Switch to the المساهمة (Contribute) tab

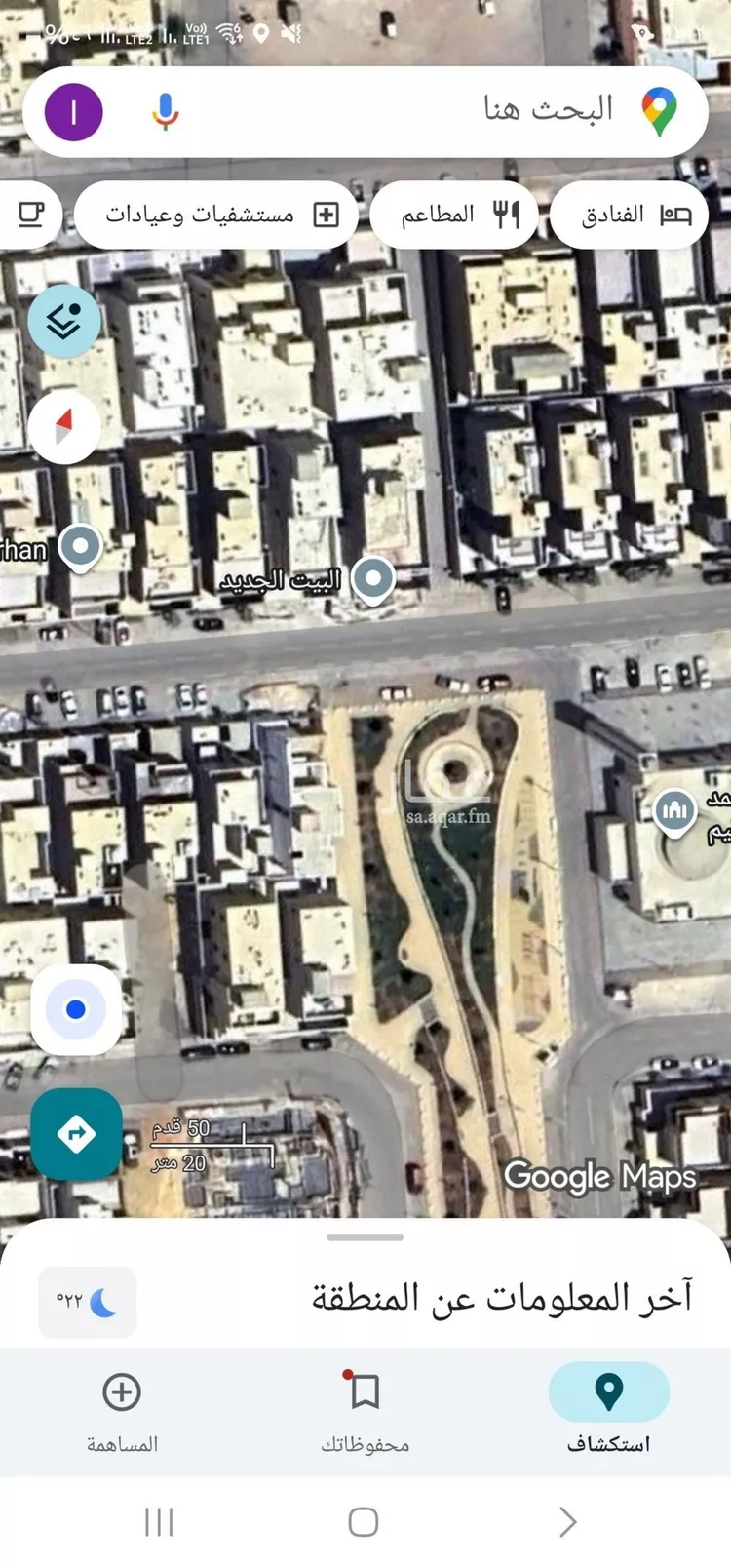(122, 1409)
